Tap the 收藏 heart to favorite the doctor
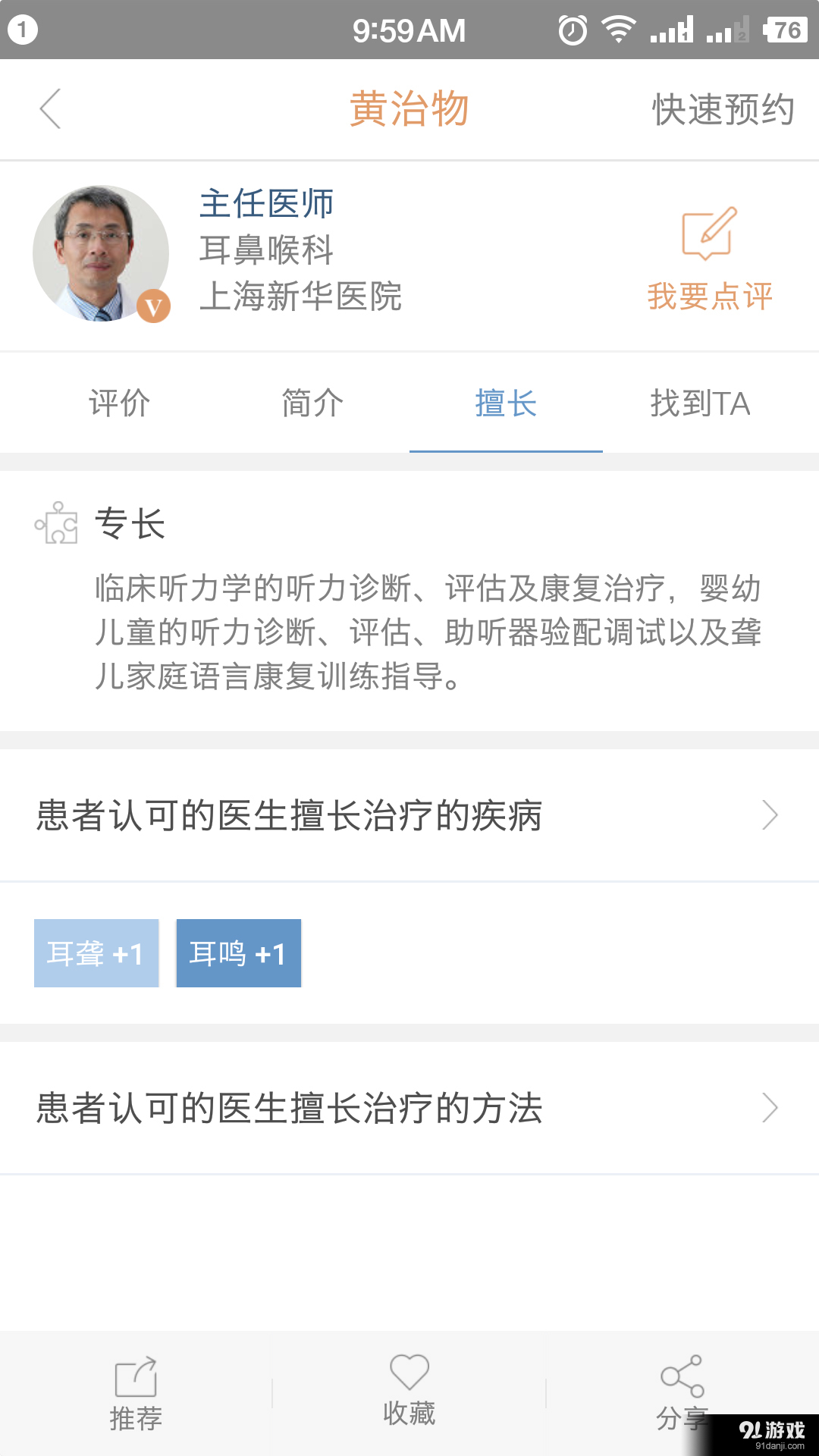The width and height of the screenshot is (819, 1456). point(409,1373)
